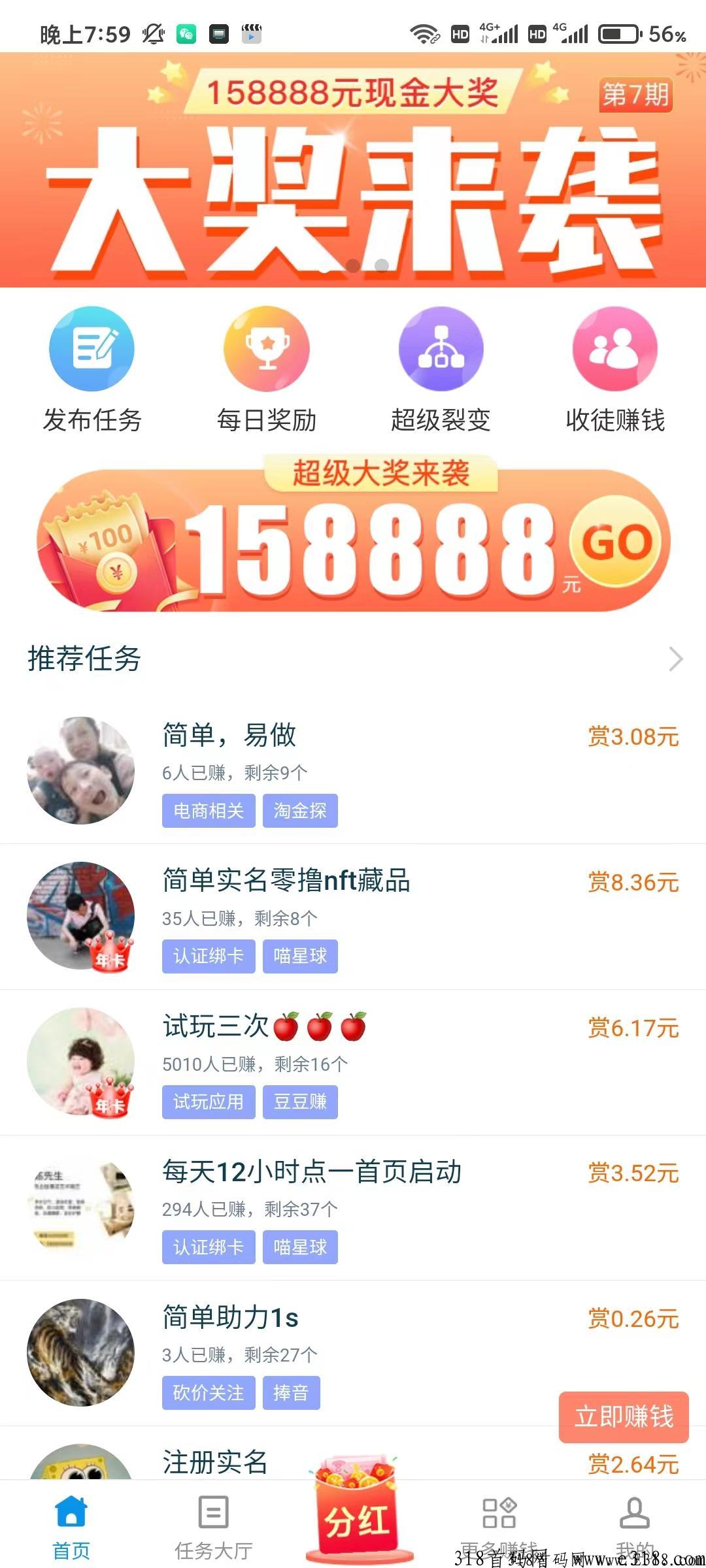Viewport: 706px width, 1568px height.
Task: Open the 发布任务 shortcut
Action: (x=92, y=370)
